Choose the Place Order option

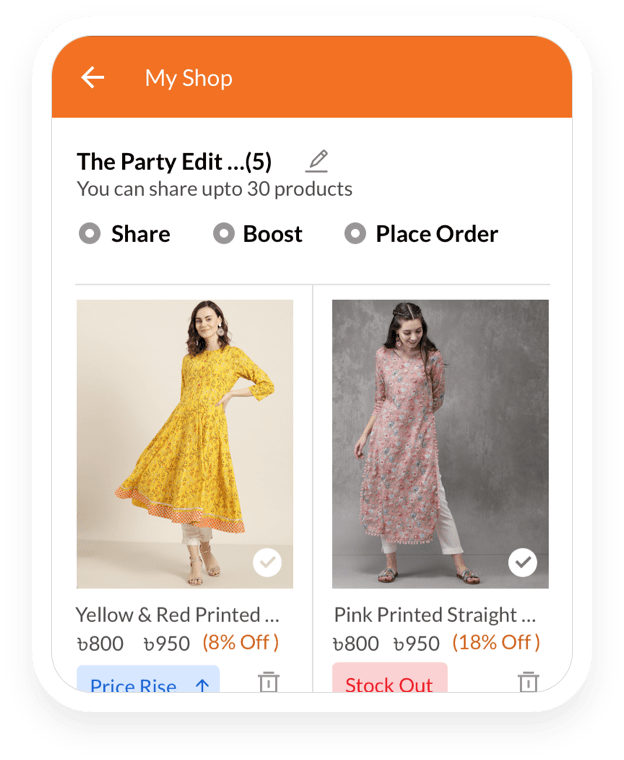pyautogui.click(x=355, y=234)
